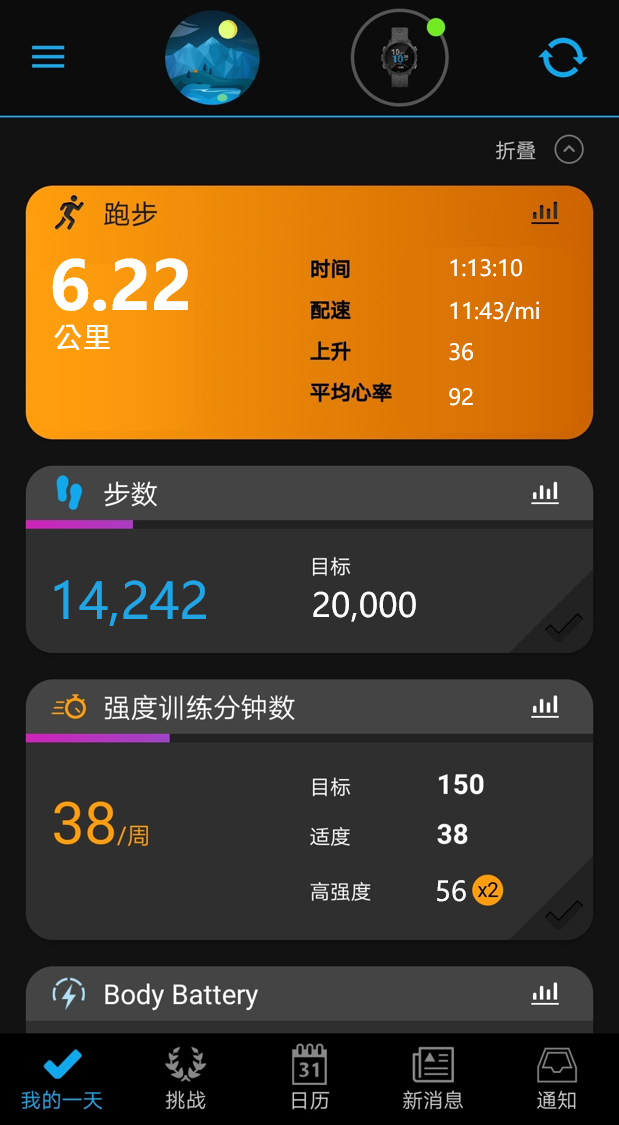Open the hamburger menu

click(x=48, y=57)
